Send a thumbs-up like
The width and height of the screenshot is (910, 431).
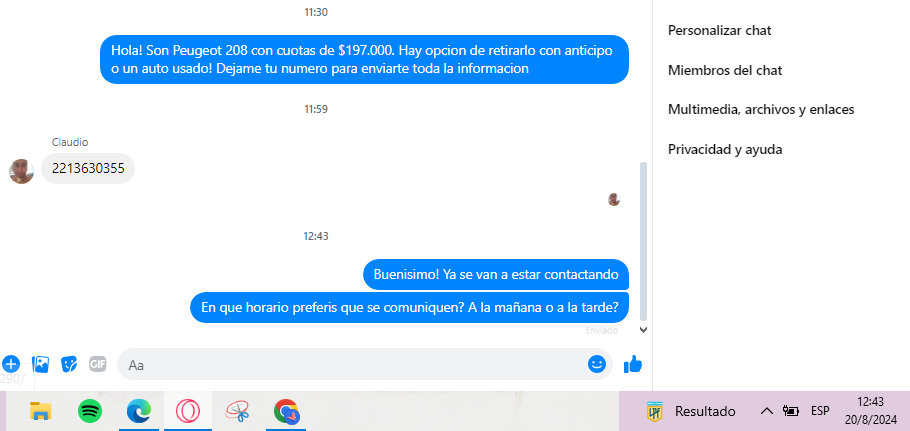(632, 364)
